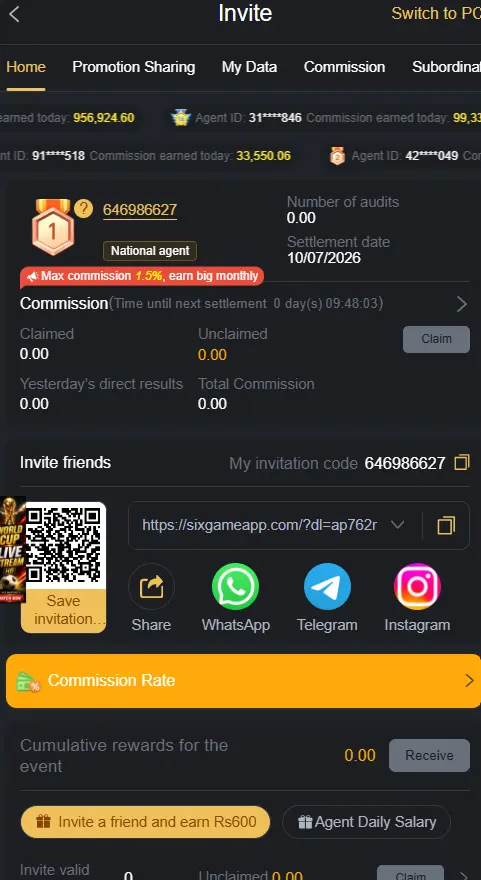Open the Commission Rate banner
This screenshot has height=880, width=481.
click(243, 680)
